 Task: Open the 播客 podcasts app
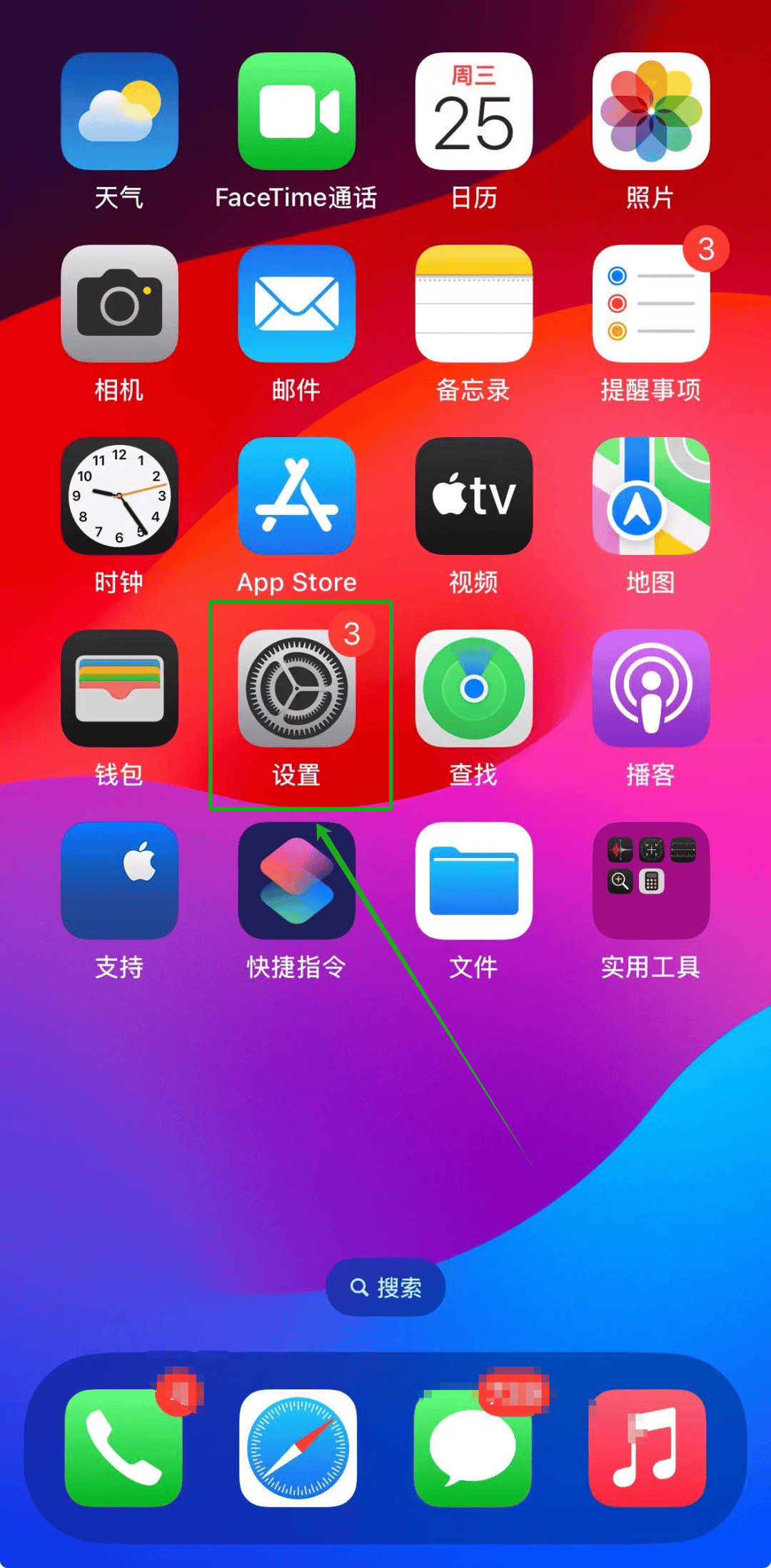[x=650, y=688]
